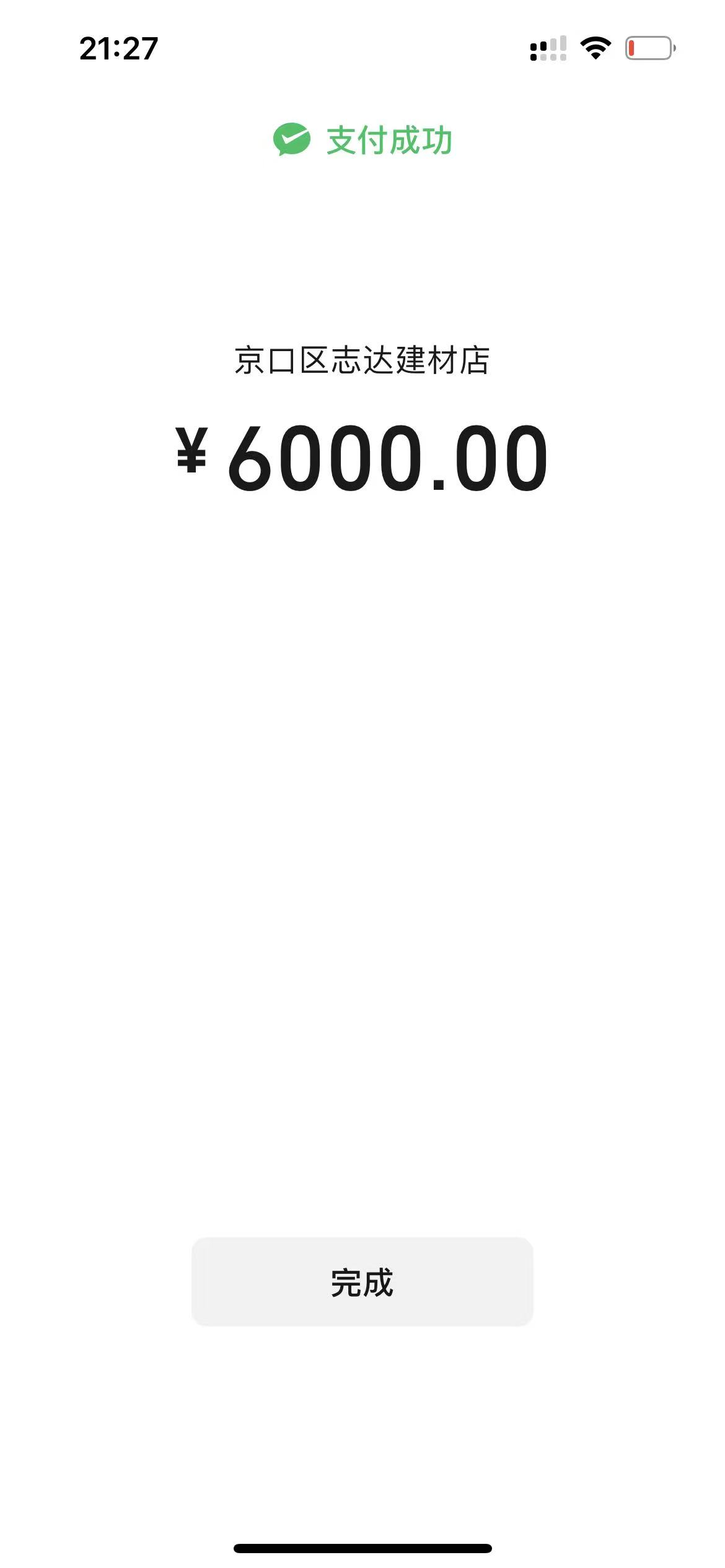Tap 完成 to finish the payment

(362, 1281)
